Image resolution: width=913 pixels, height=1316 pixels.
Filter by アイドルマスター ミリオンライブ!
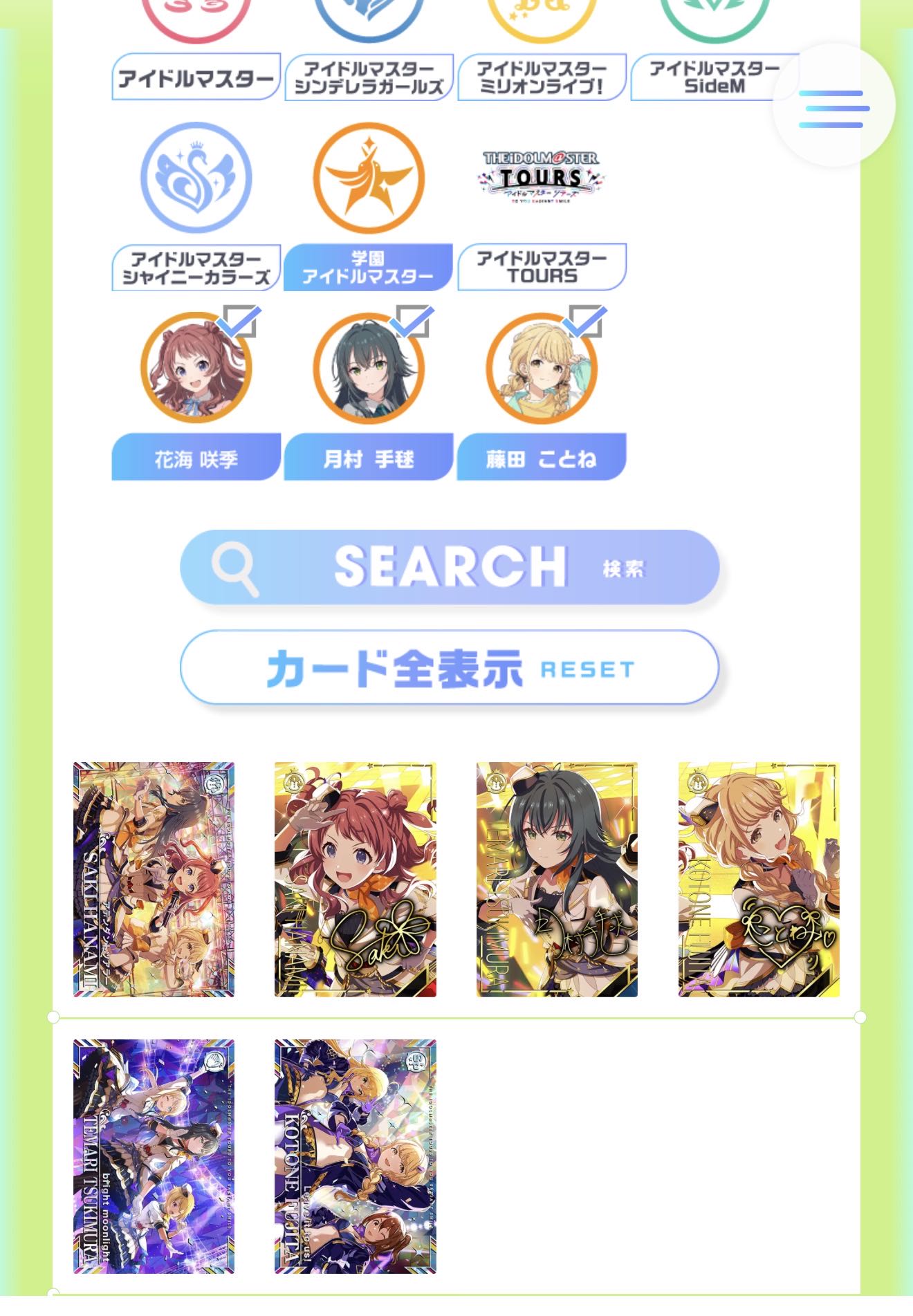click(542, 77)
